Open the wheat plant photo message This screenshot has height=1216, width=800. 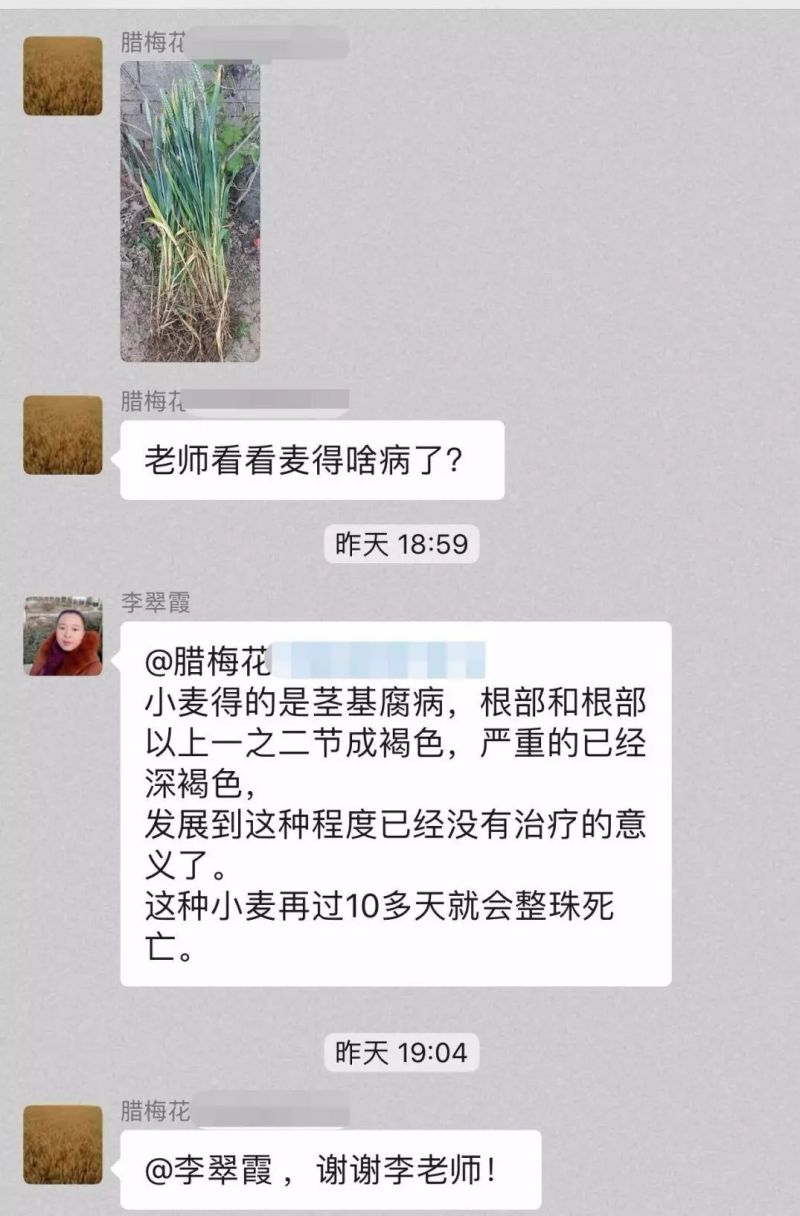190,211
